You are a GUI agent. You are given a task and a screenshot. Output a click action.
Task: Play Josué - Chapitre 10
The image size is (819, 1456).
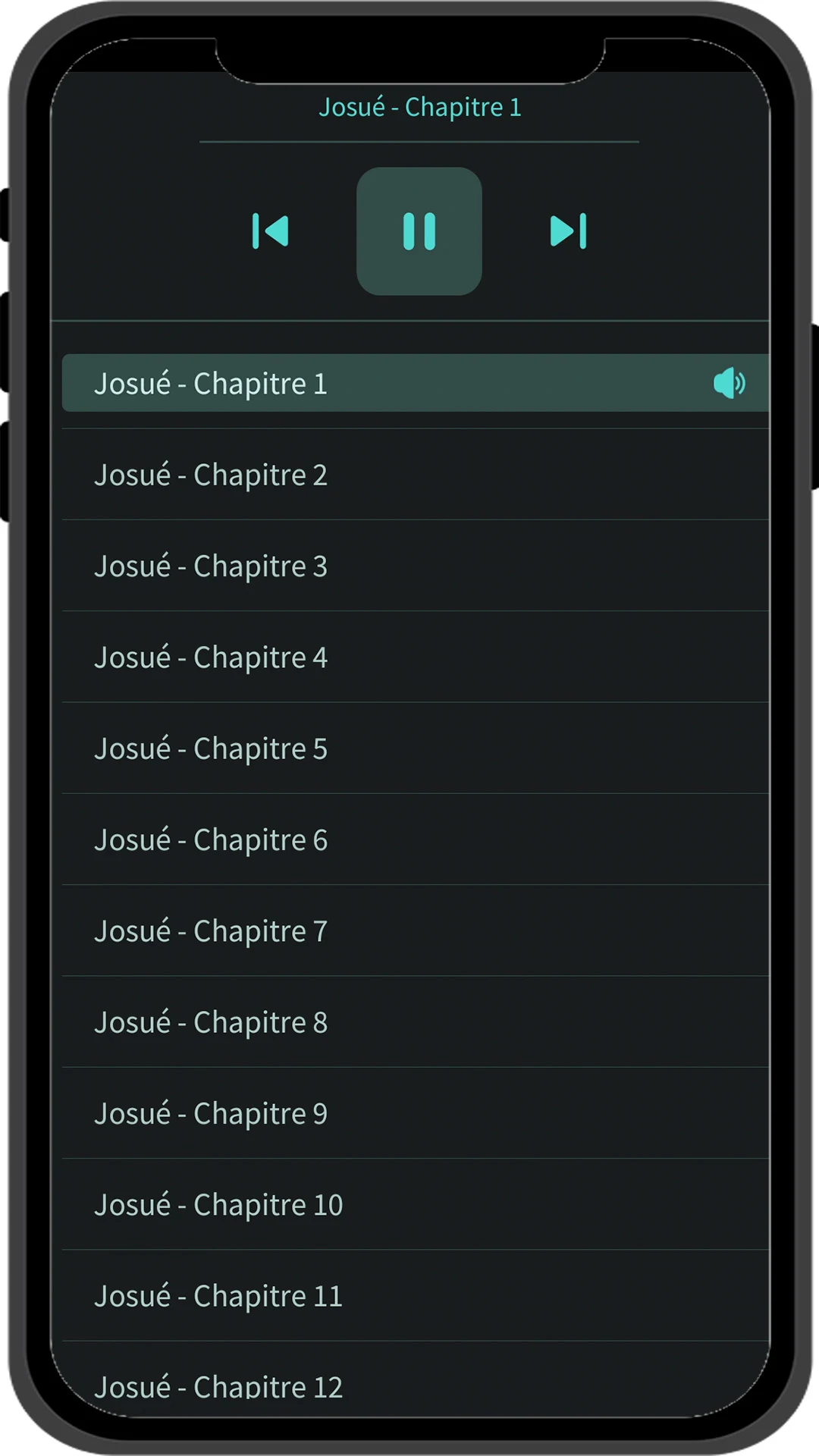pyautogui.click(x=416, y=1204)
